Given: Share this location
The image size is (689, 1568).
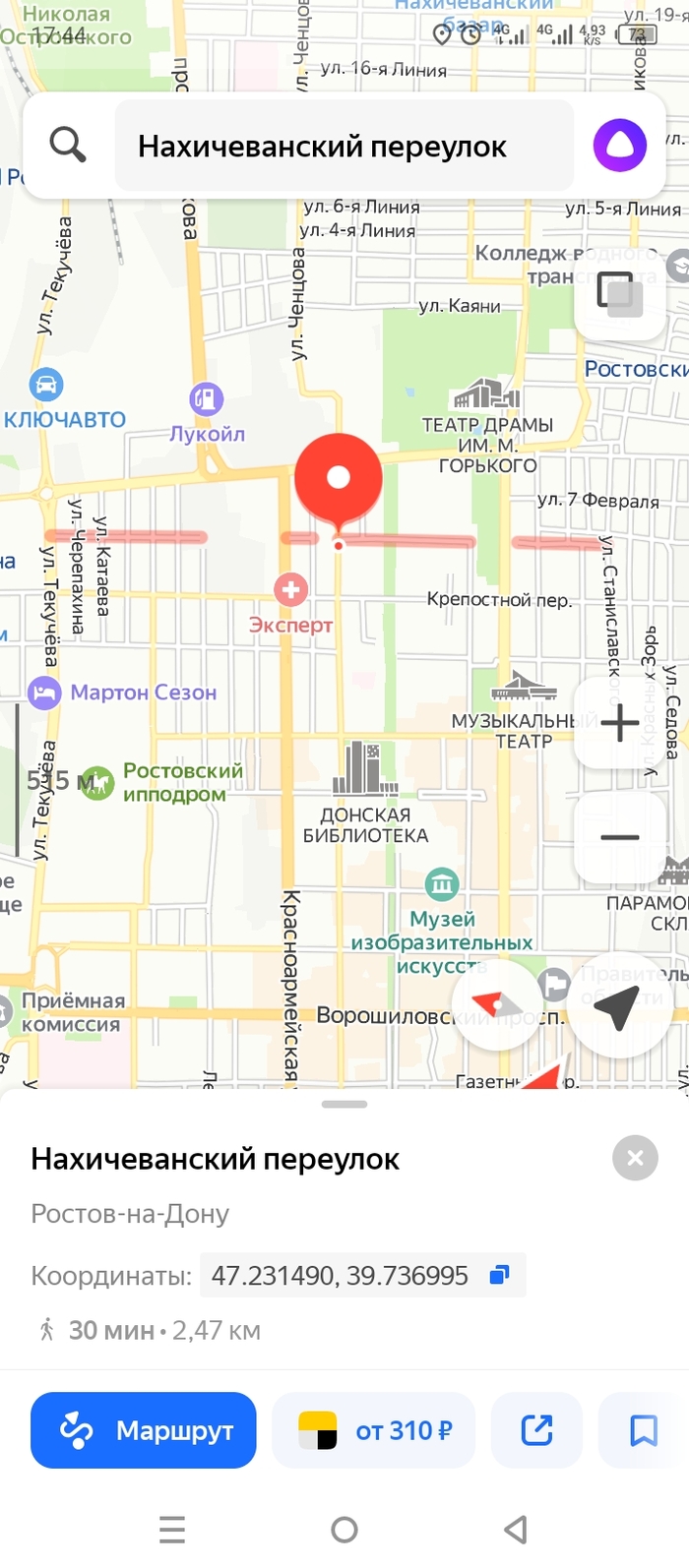Looking at the screenshot, I should 537,1430.
